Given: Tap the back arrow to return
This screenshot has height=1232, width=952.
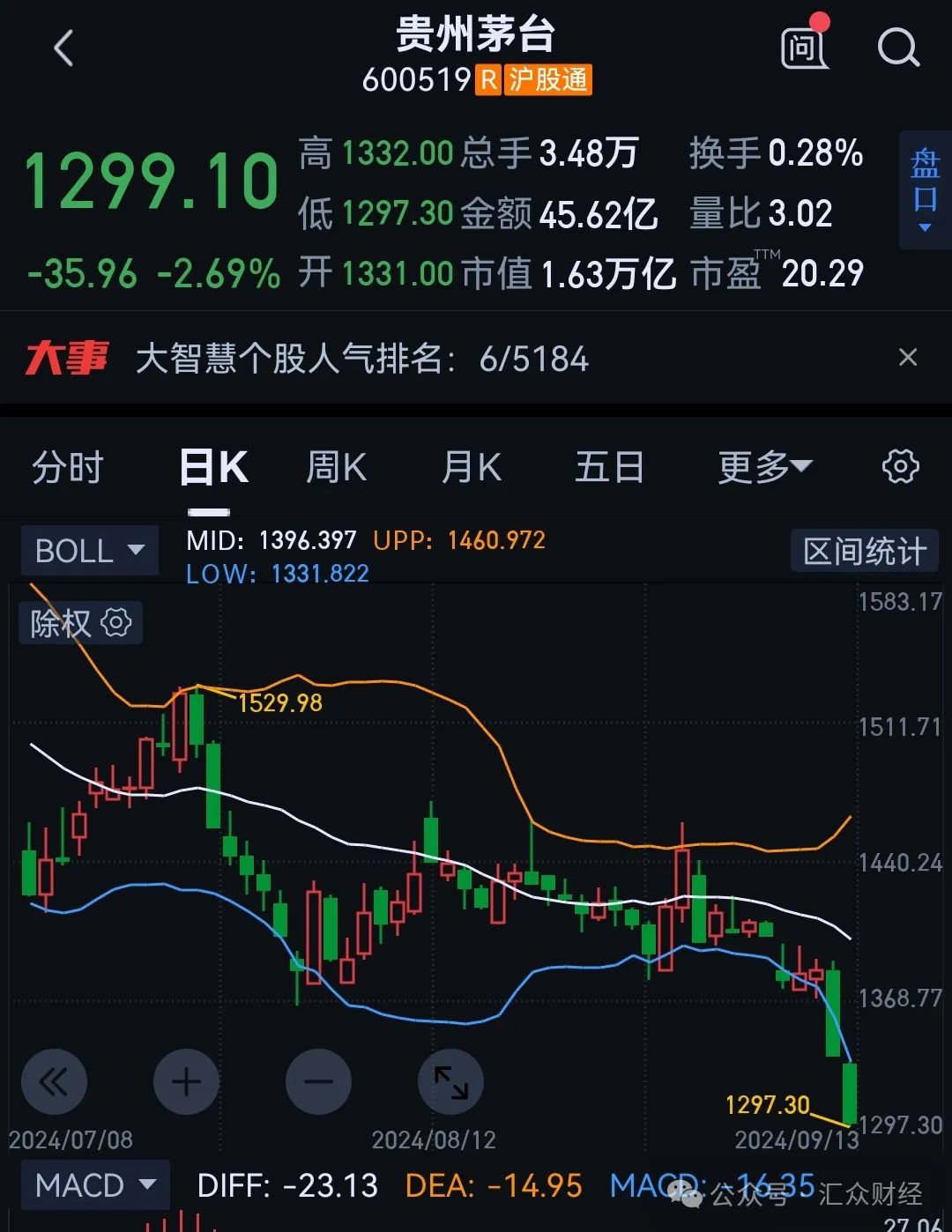Looking at the screenshot, I should pyautogui.click(x=63, y=48).
